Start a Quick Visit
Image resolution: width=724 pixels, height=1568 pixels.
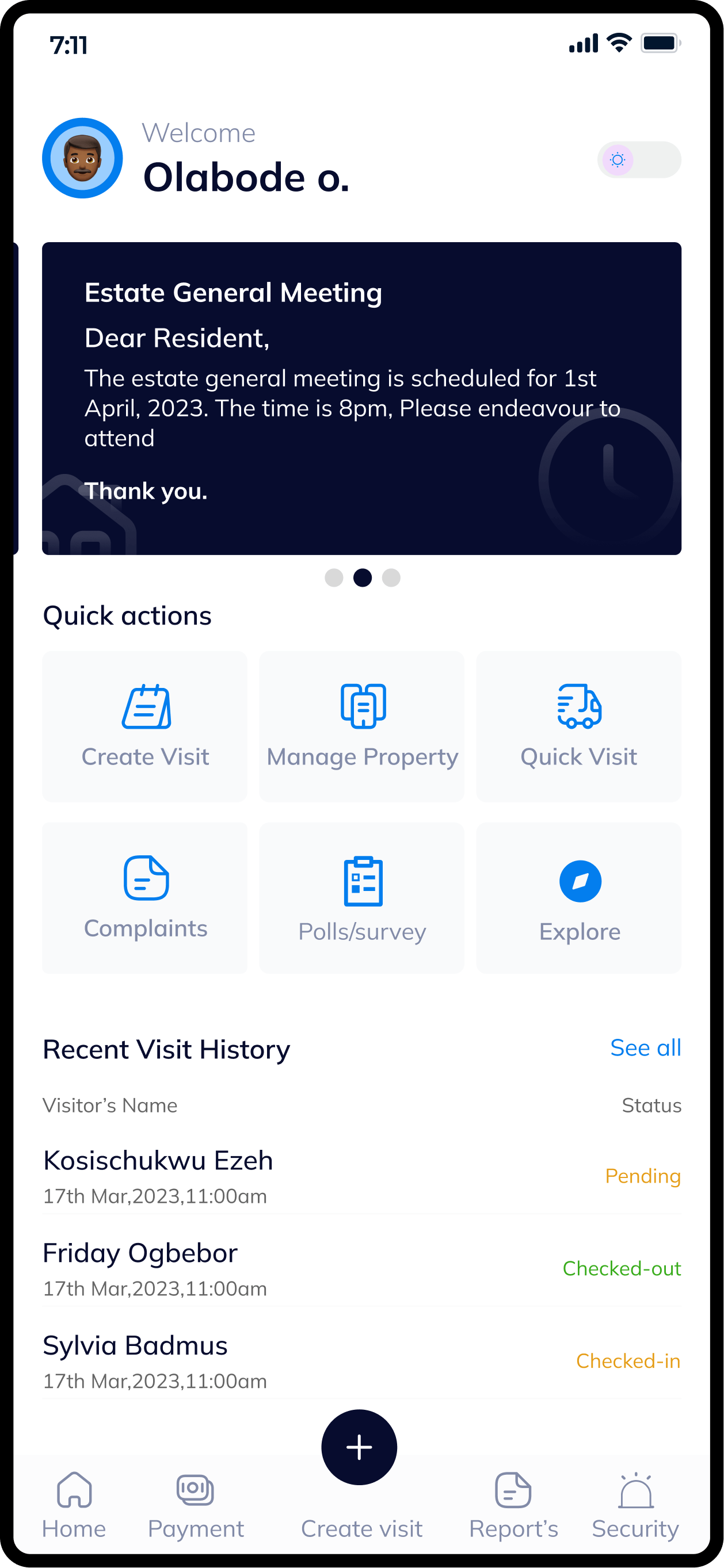(578, 726)
